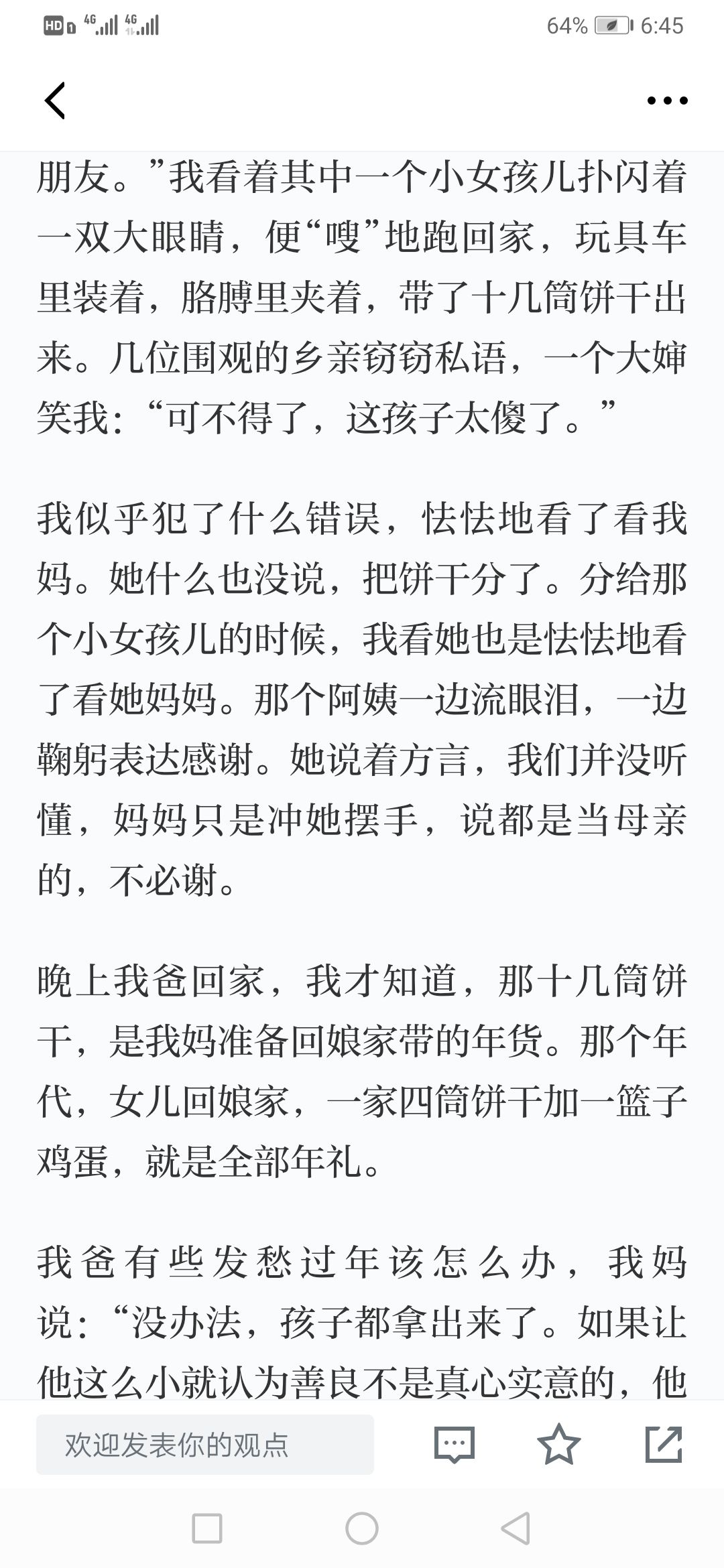The height and width of the screenshot is (1568, 724).
Task: Open the three-dot overflow menu
Action: [667, 101]
